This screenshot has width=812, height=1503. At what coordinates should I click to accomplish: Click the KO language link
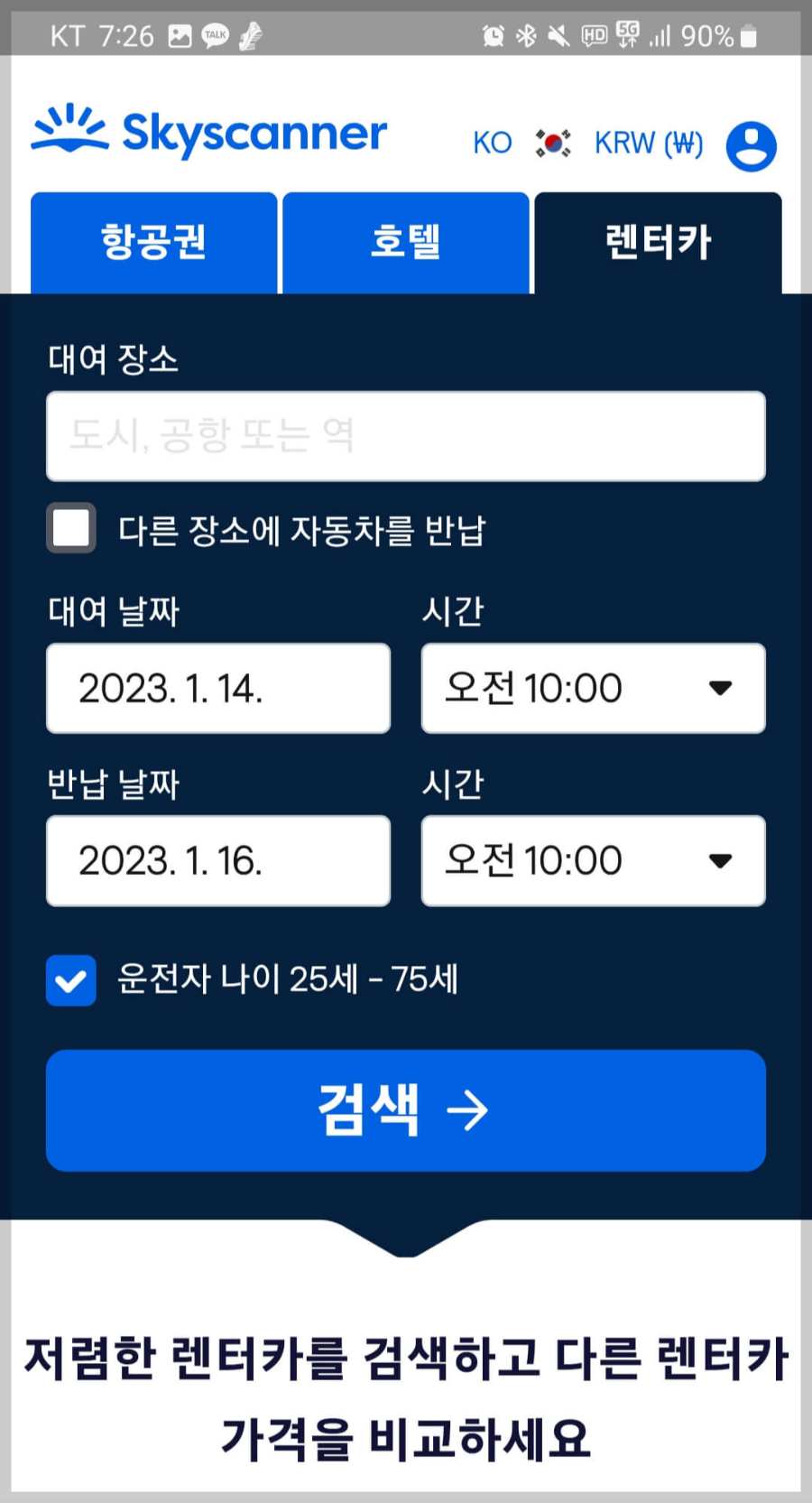click(492, 143)
